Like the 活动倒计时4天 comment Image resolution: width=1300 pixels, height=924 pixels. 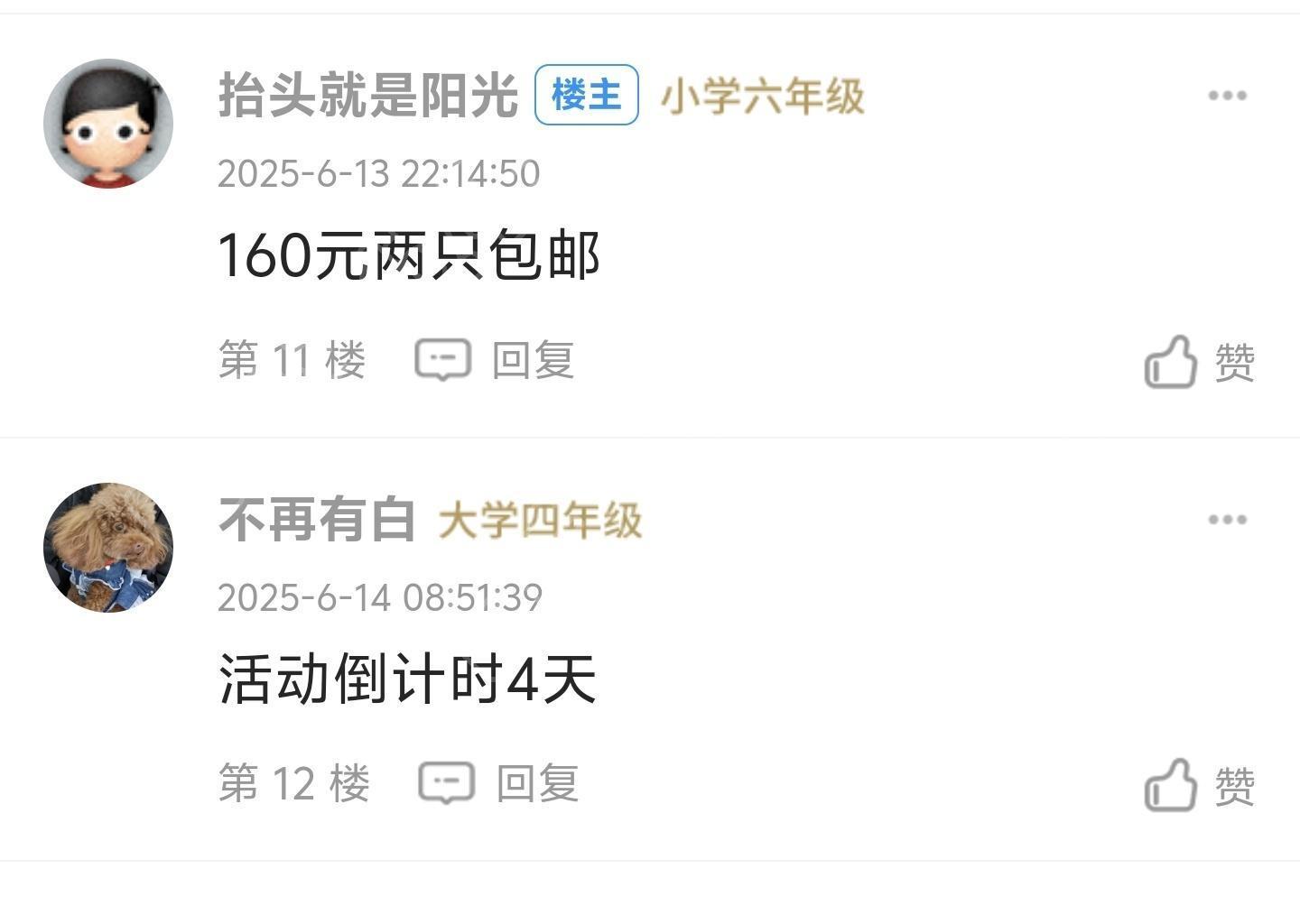coord(1199,785)
